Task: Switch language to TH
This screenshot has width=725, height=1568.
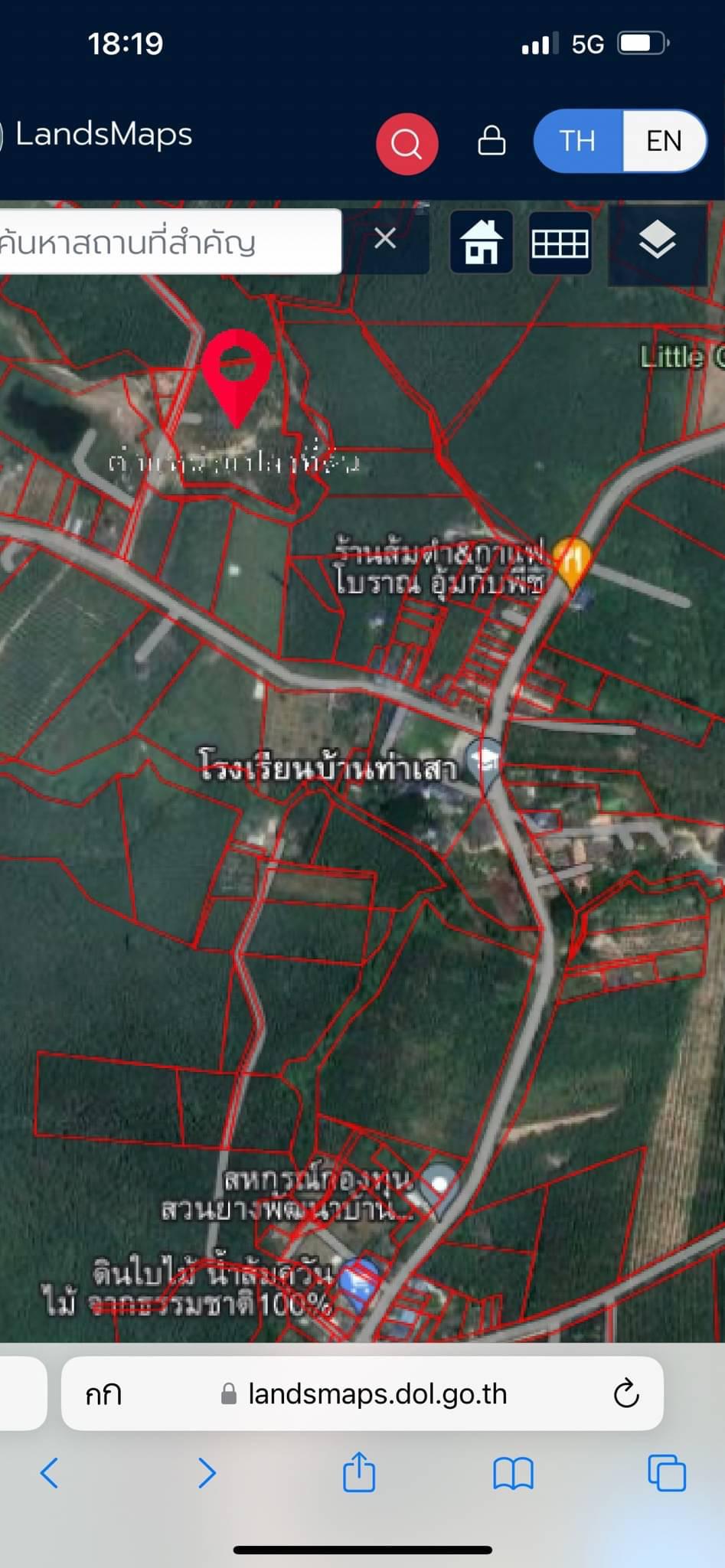Action: pos(578,141)
